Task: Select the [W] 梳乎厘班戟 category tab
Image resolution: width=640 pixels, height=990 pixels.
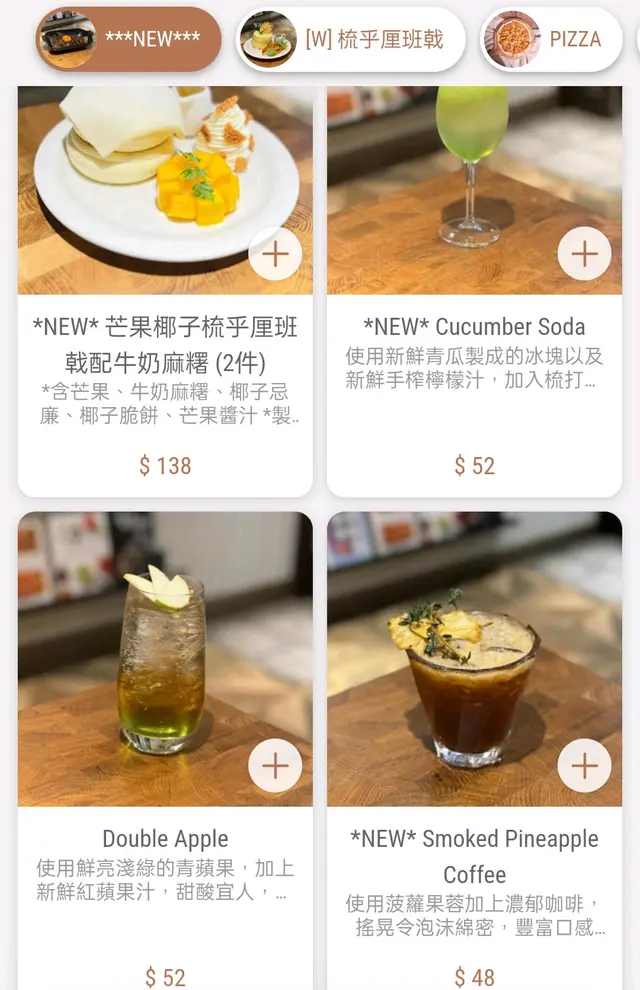Action: coord(351,39)
